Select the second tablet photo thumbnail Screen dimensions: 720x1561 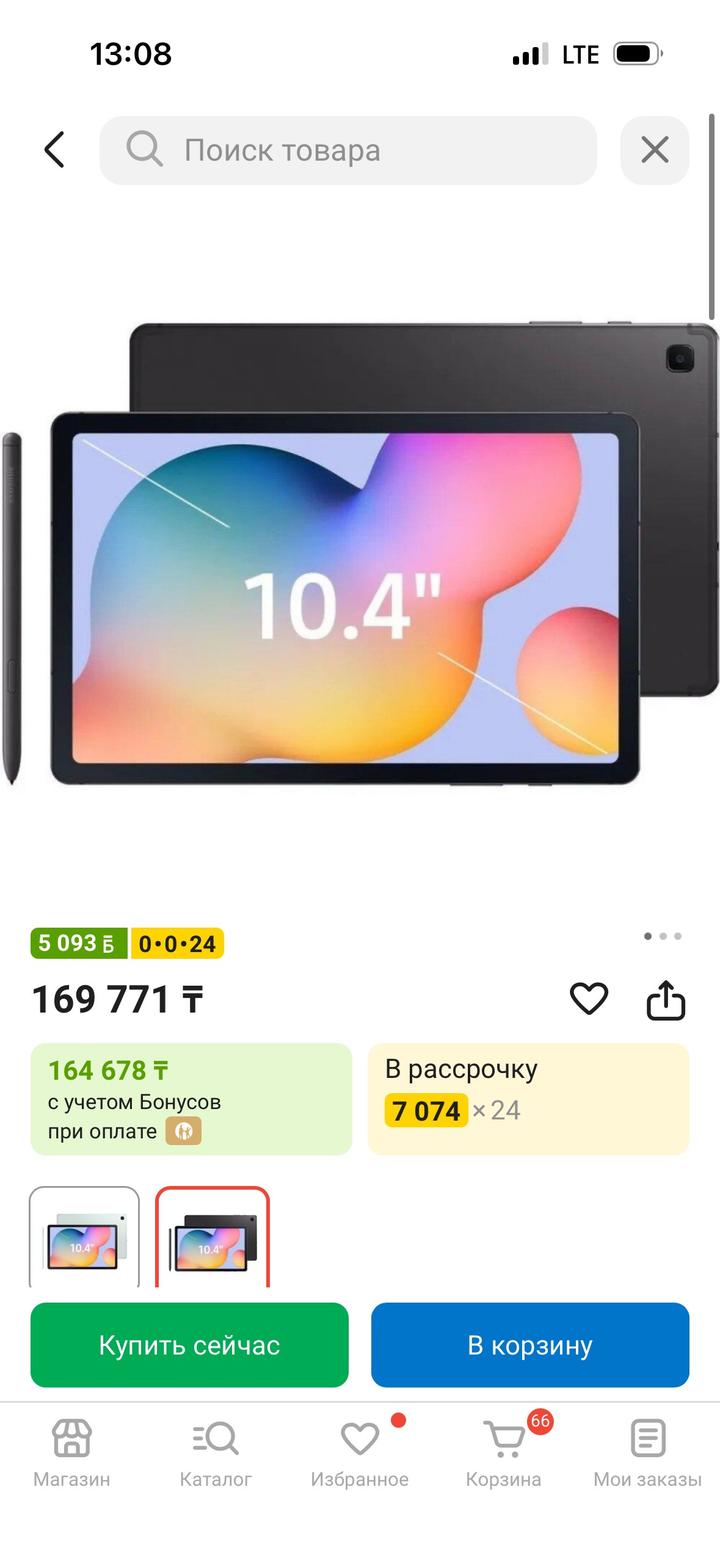click(212, 1239)
